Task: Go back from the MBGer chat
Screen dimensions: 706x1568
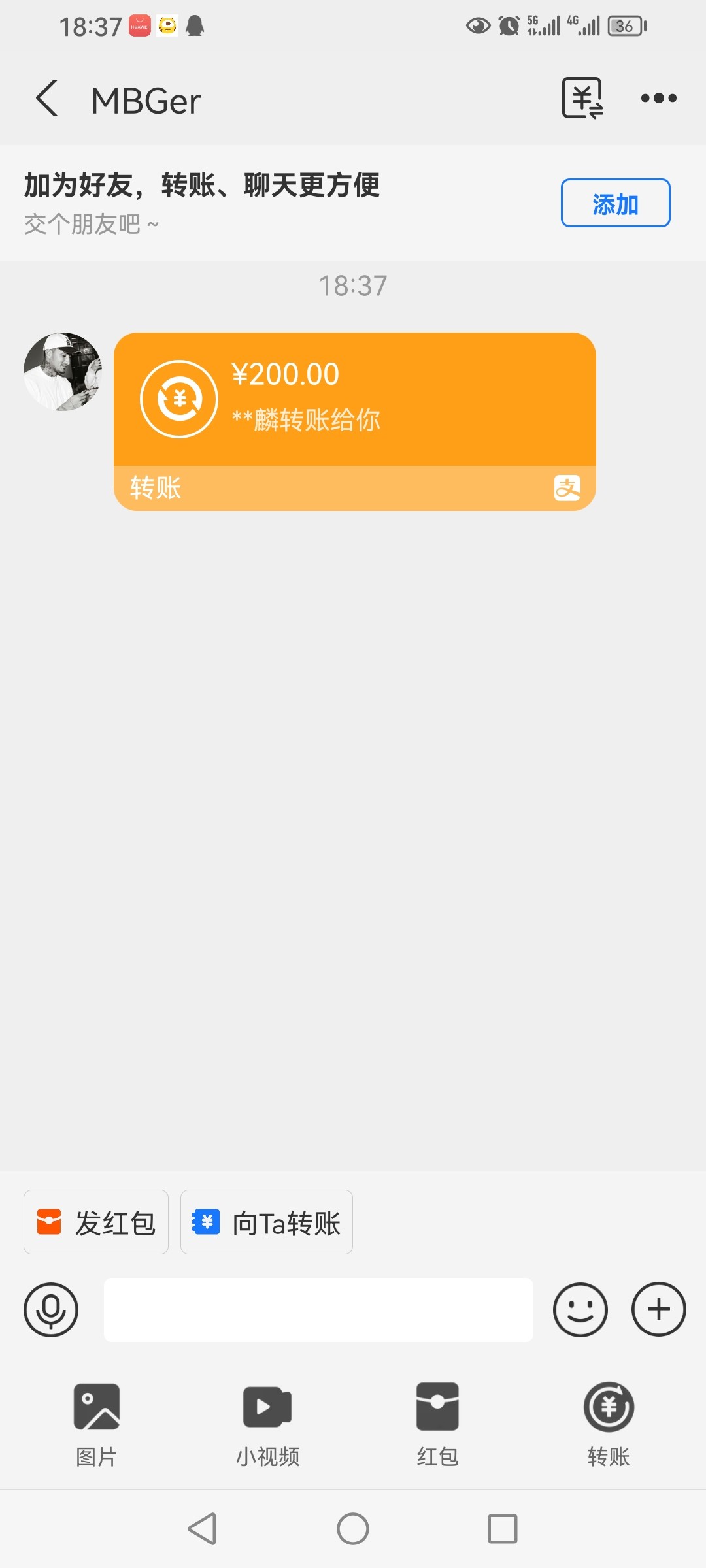Action: [x=47, y=99]
